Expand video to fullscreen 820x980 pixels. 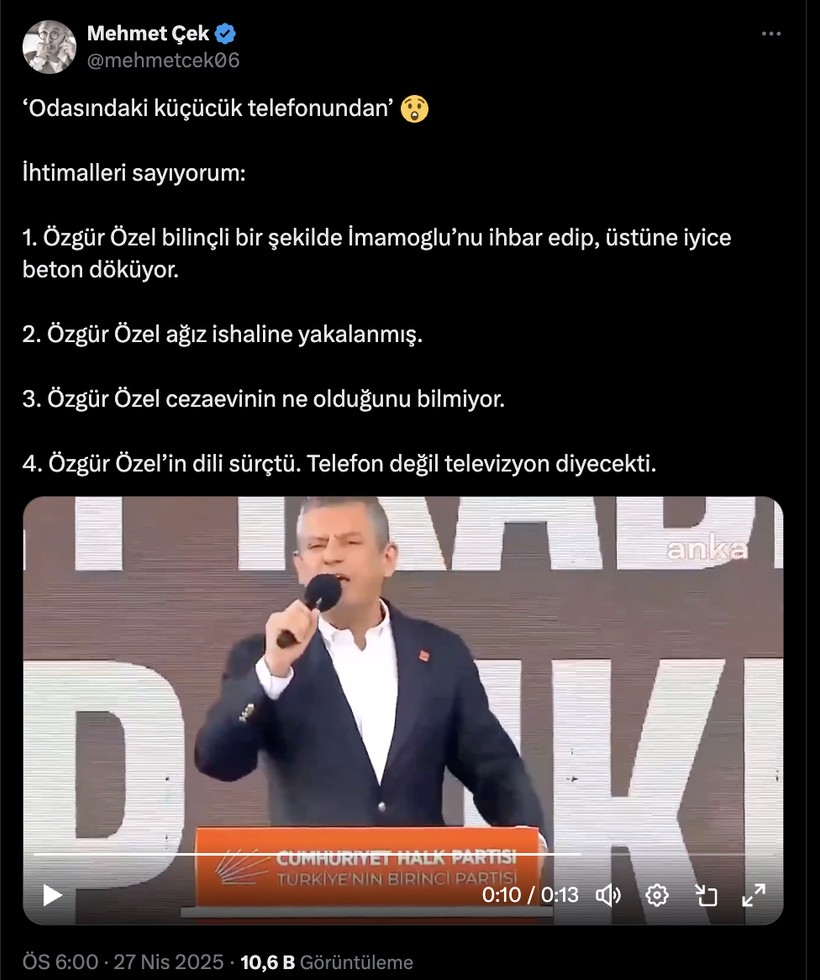coord(753,895)
